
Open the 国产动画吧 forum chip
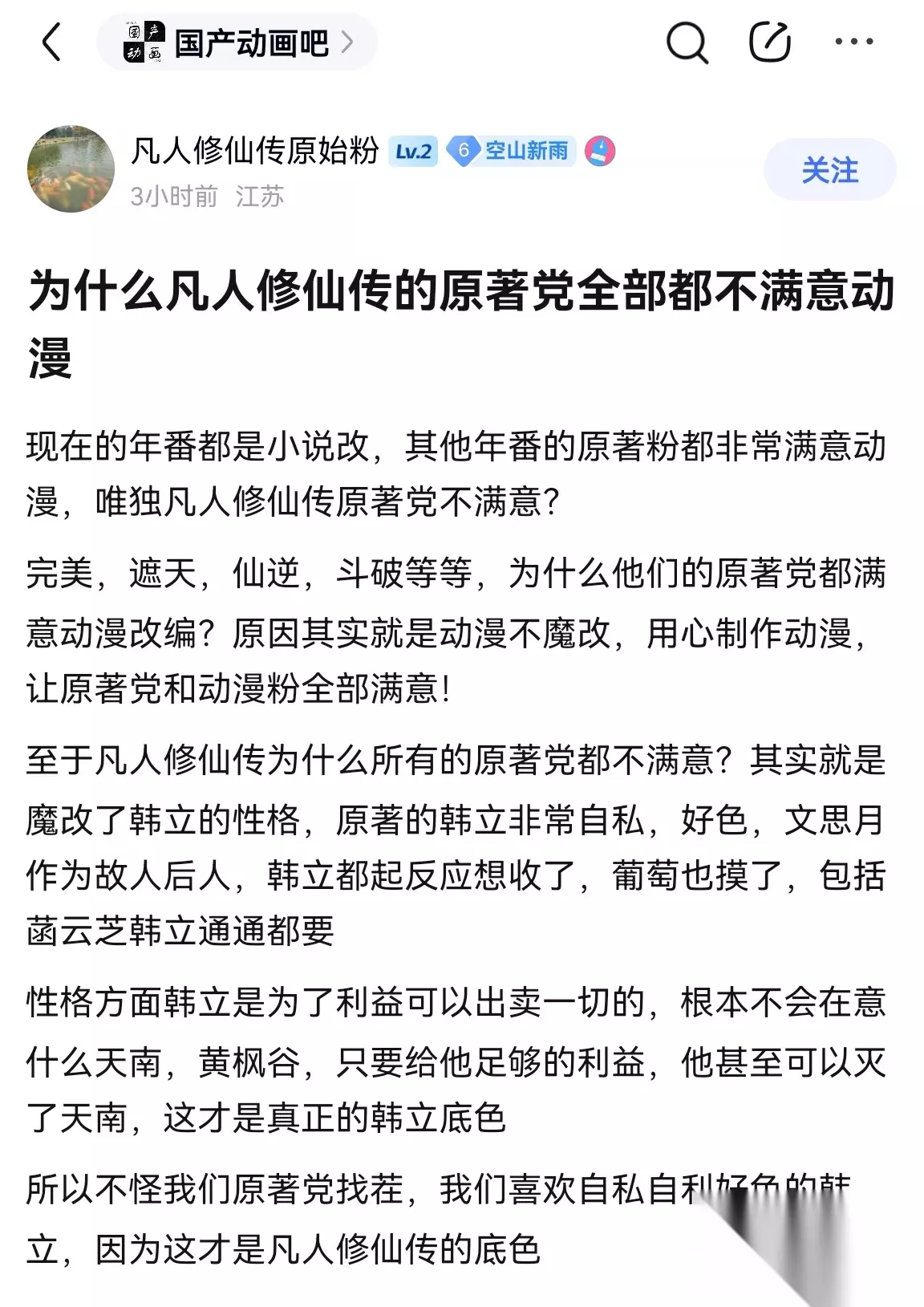237,42
